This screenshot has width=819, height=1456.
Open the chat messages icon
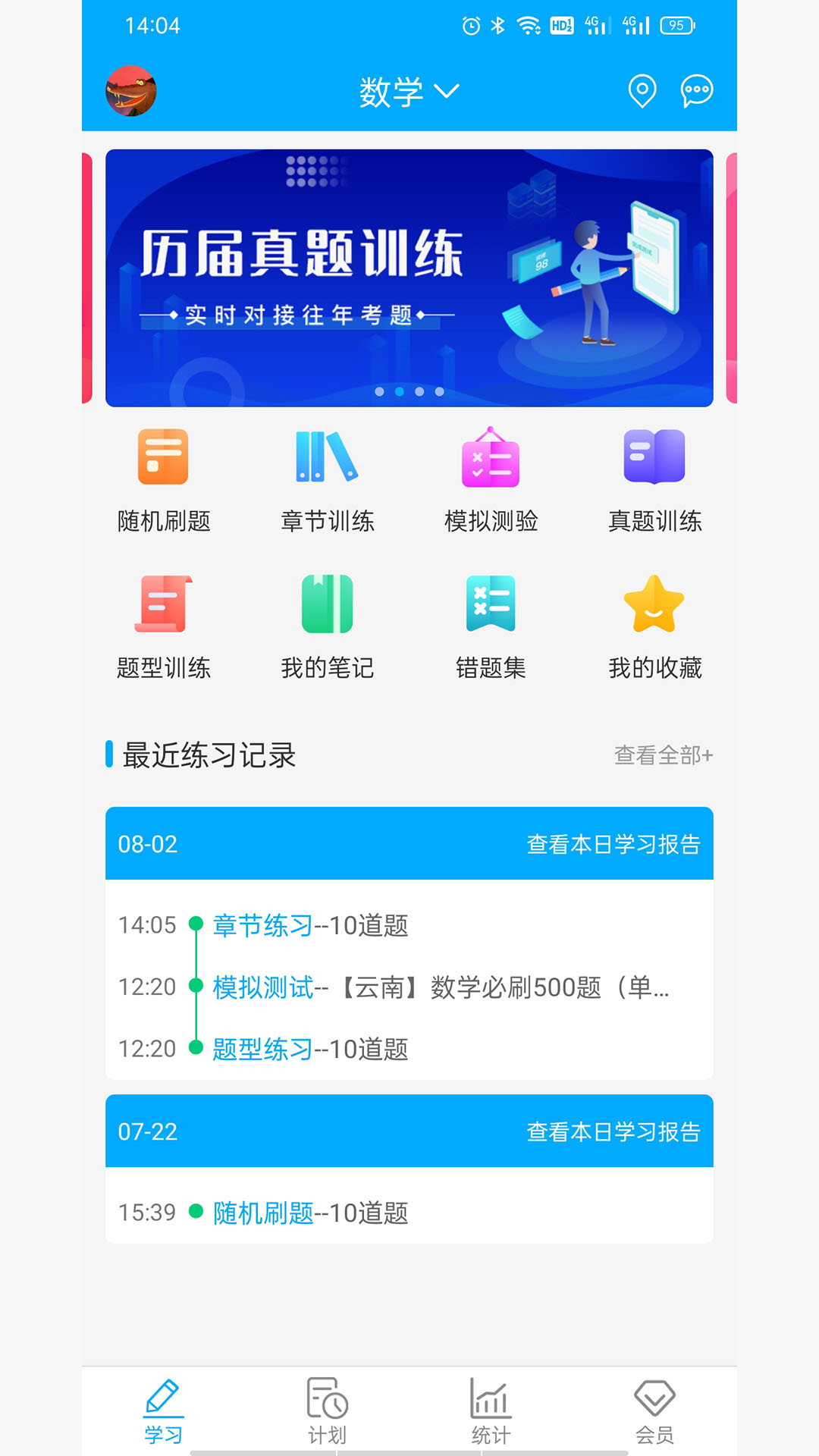(x=696, y=91)
